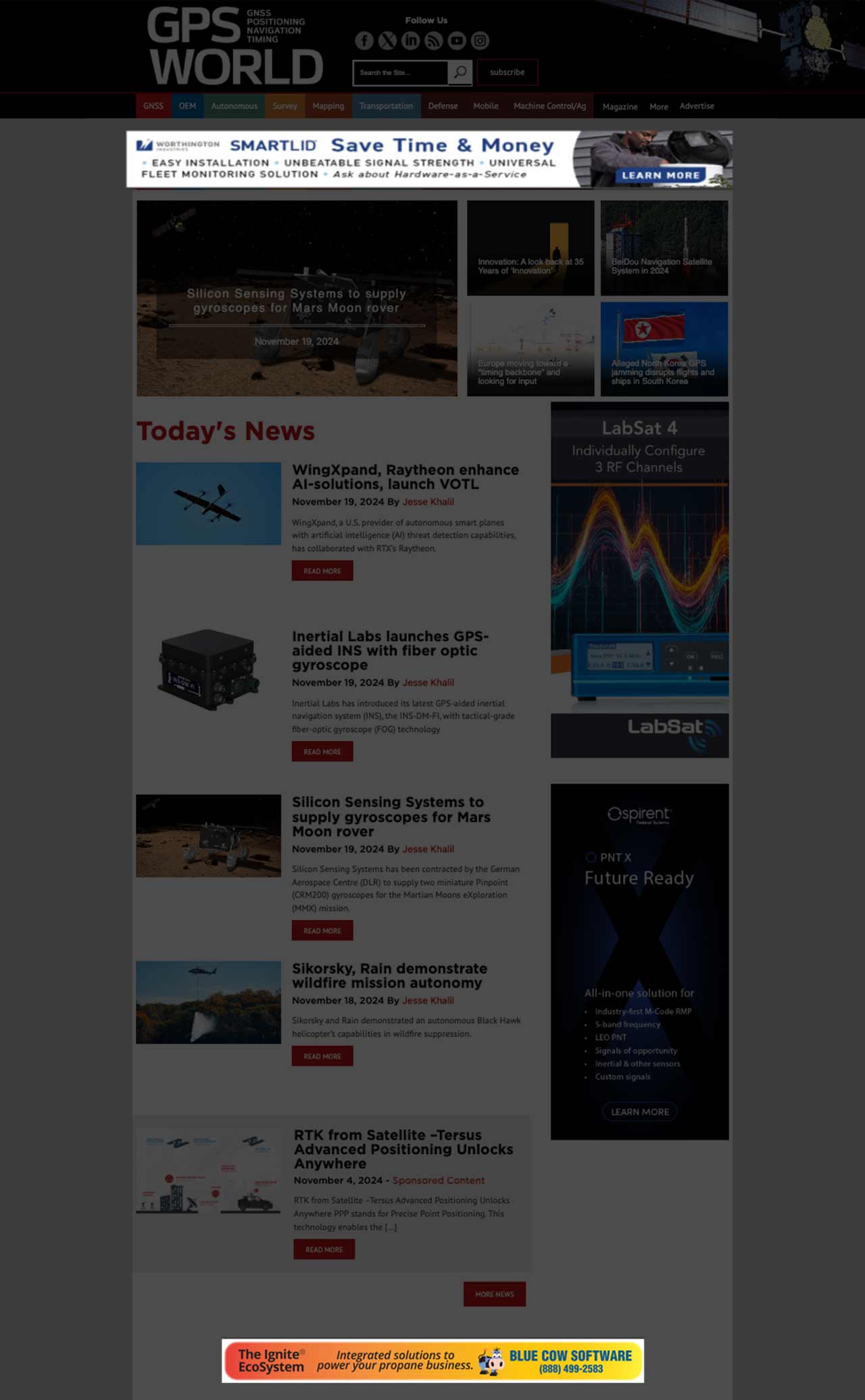Image resolution: width=865 pixels, height=1400 pixels.
Task: Open the Magazine menu
Action: pyautogui.click(x=620, y=107)
